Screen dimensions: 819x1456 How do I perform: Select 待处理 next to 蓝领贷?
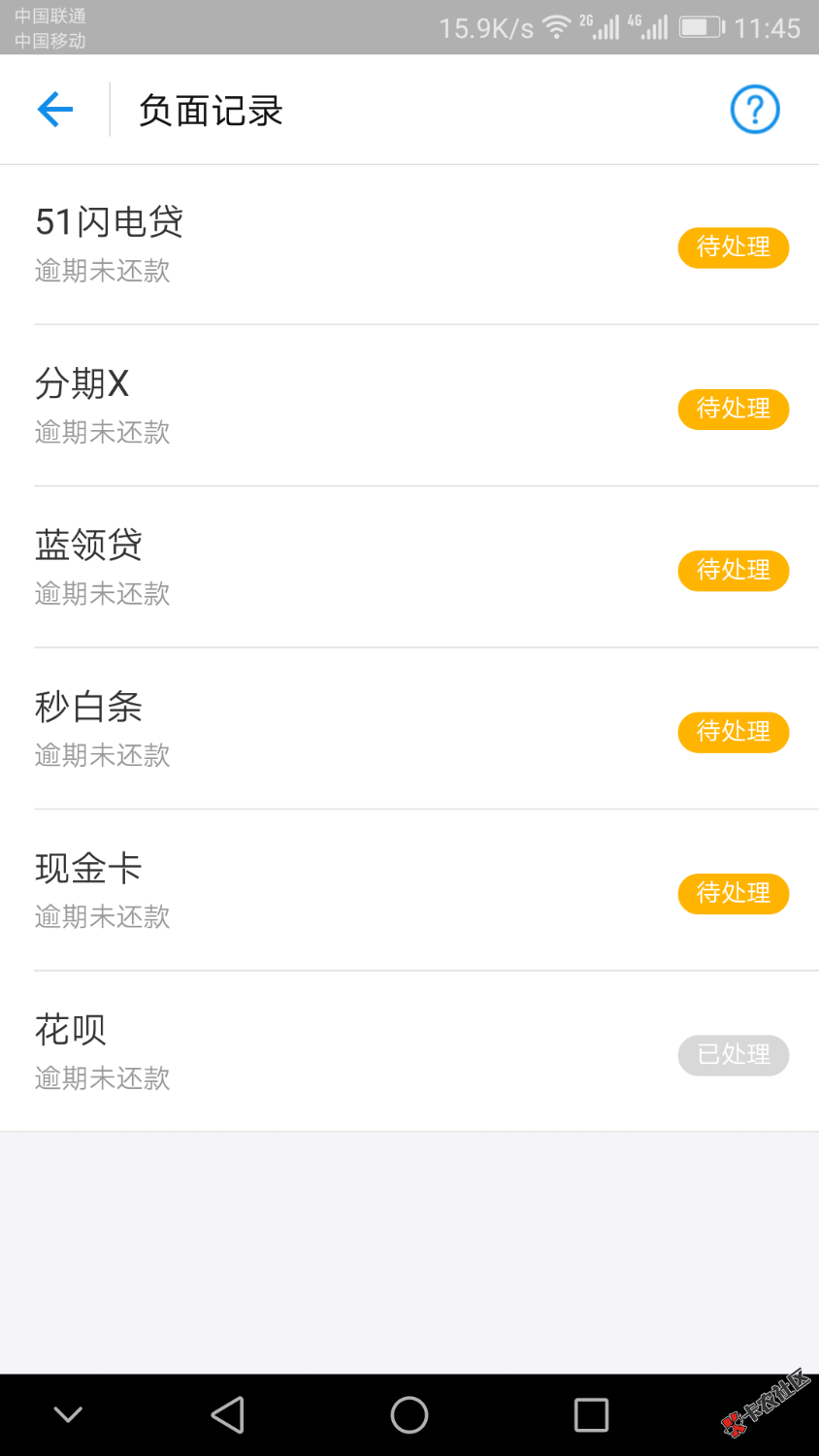pos(733,571)
